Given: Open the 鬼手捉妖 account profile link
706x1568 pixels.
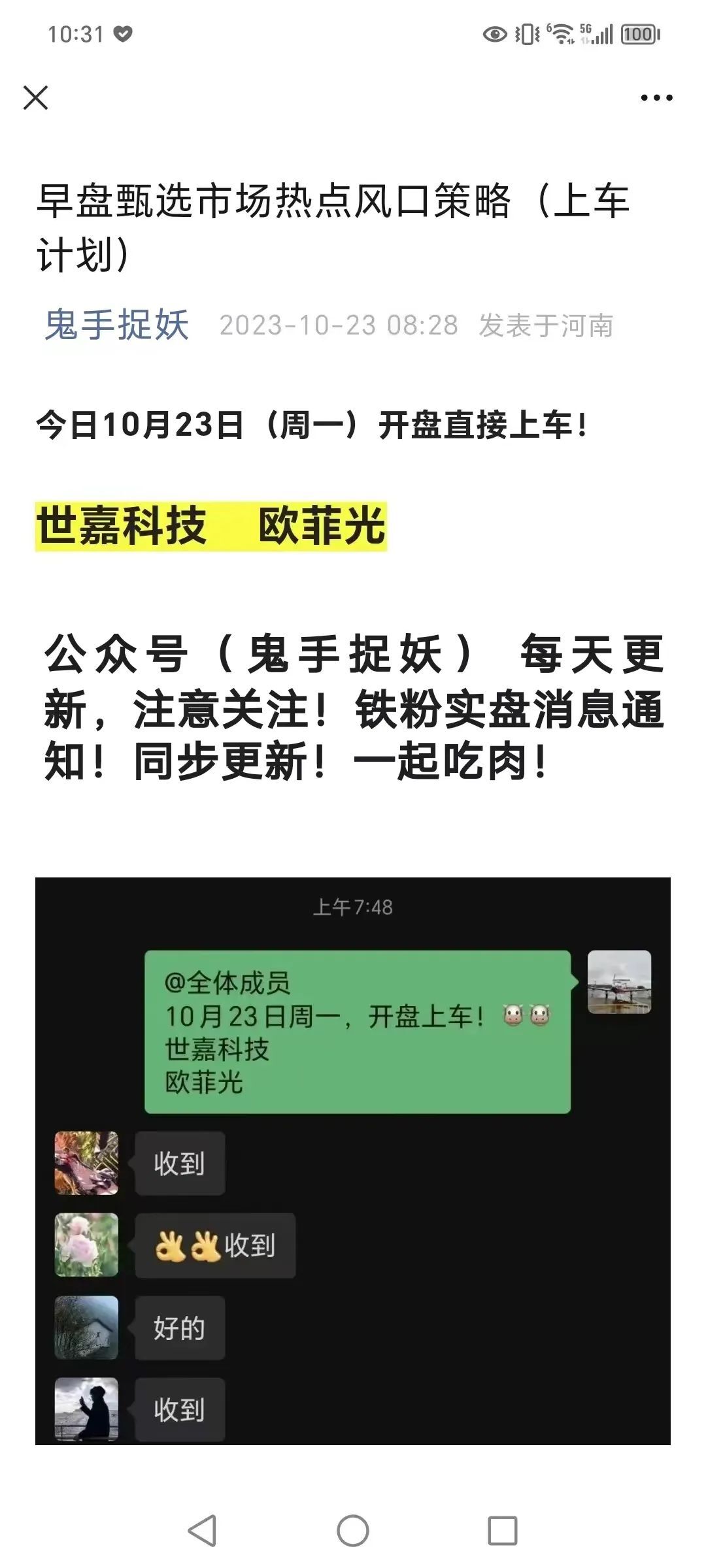Looking at the screenshot, I should pyautogui.click(x=117, y=325).
